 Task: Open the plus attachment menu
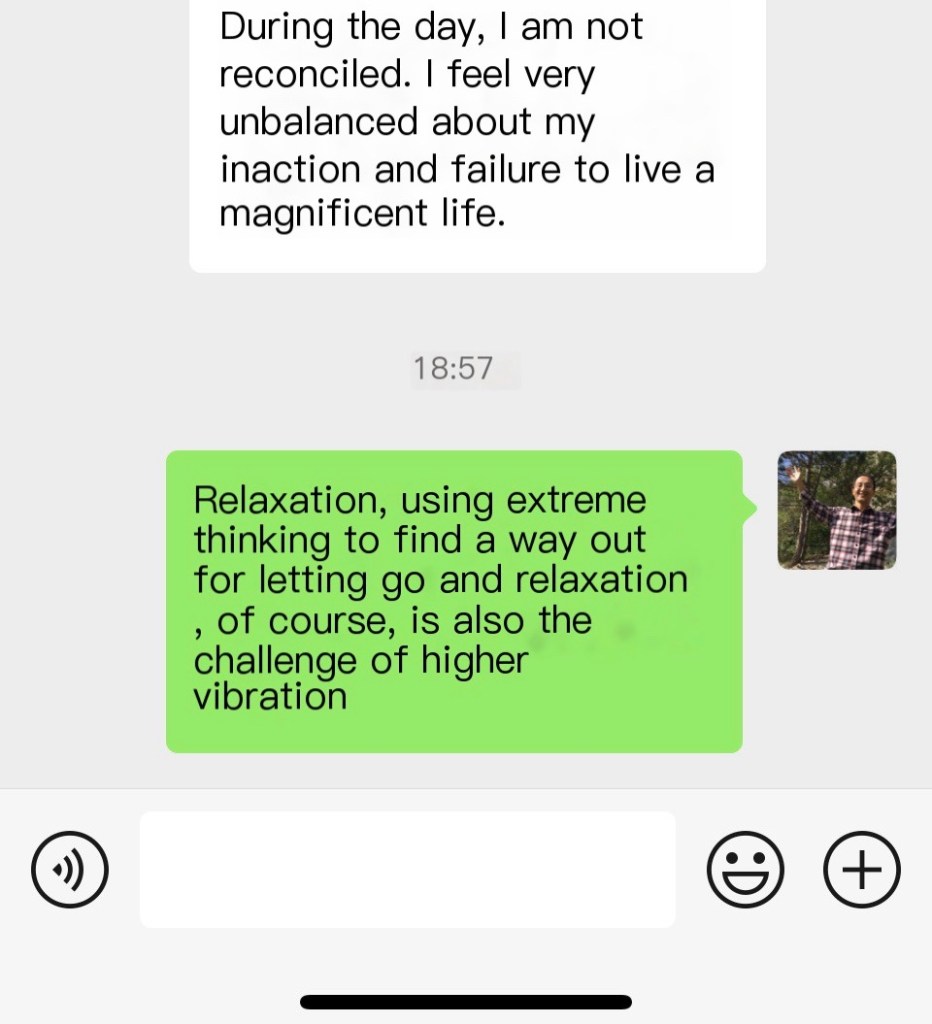(861, 869)
